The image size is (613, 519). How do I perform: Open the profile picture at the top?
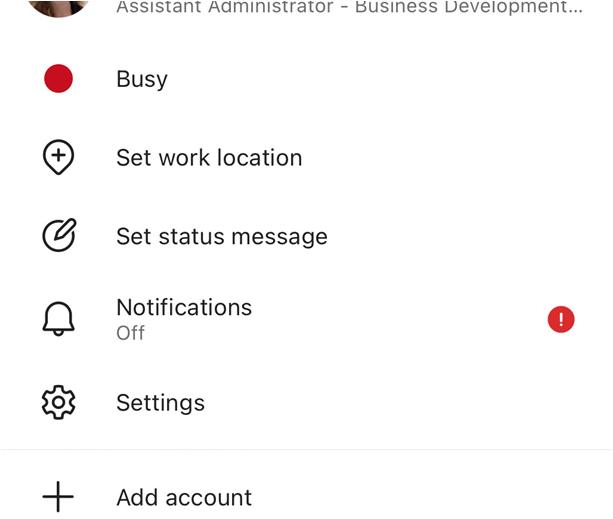[58, 7]
